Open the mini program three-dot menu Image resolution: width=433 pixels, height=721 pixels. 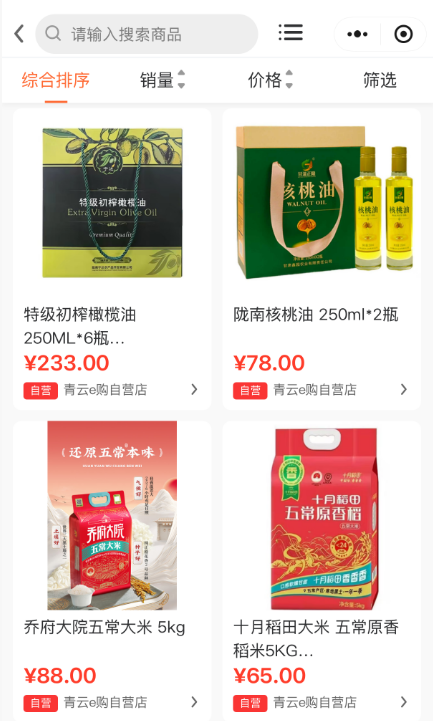[x=358, y=34]
